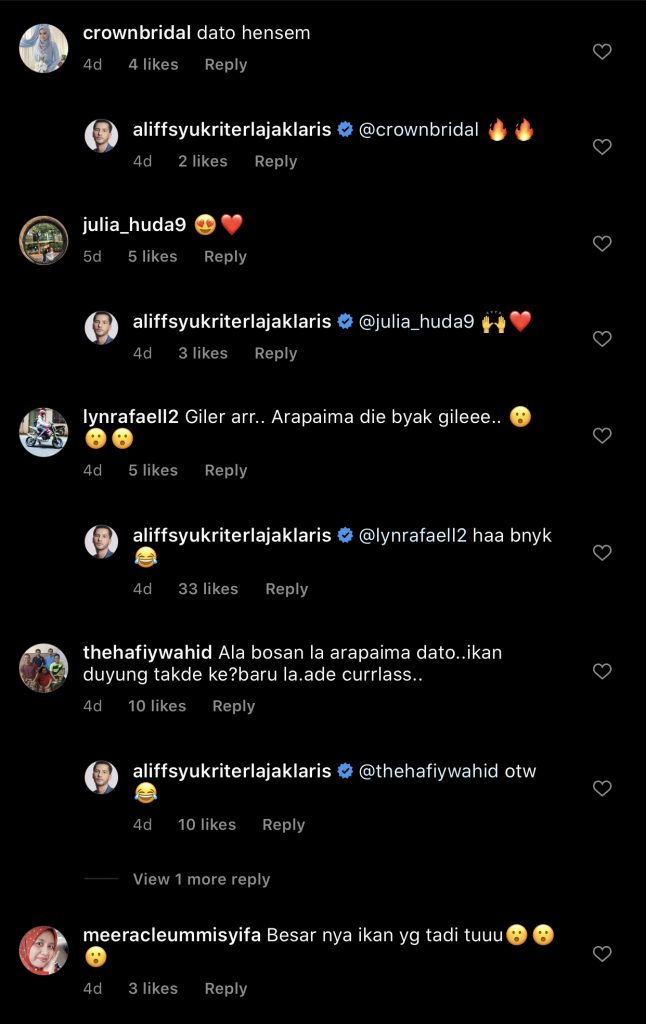The height and width of the screenshot is (1024, 646).
Task: Like the 'otw' reply to thehafiywahid
Action: (x=602, y=788)
